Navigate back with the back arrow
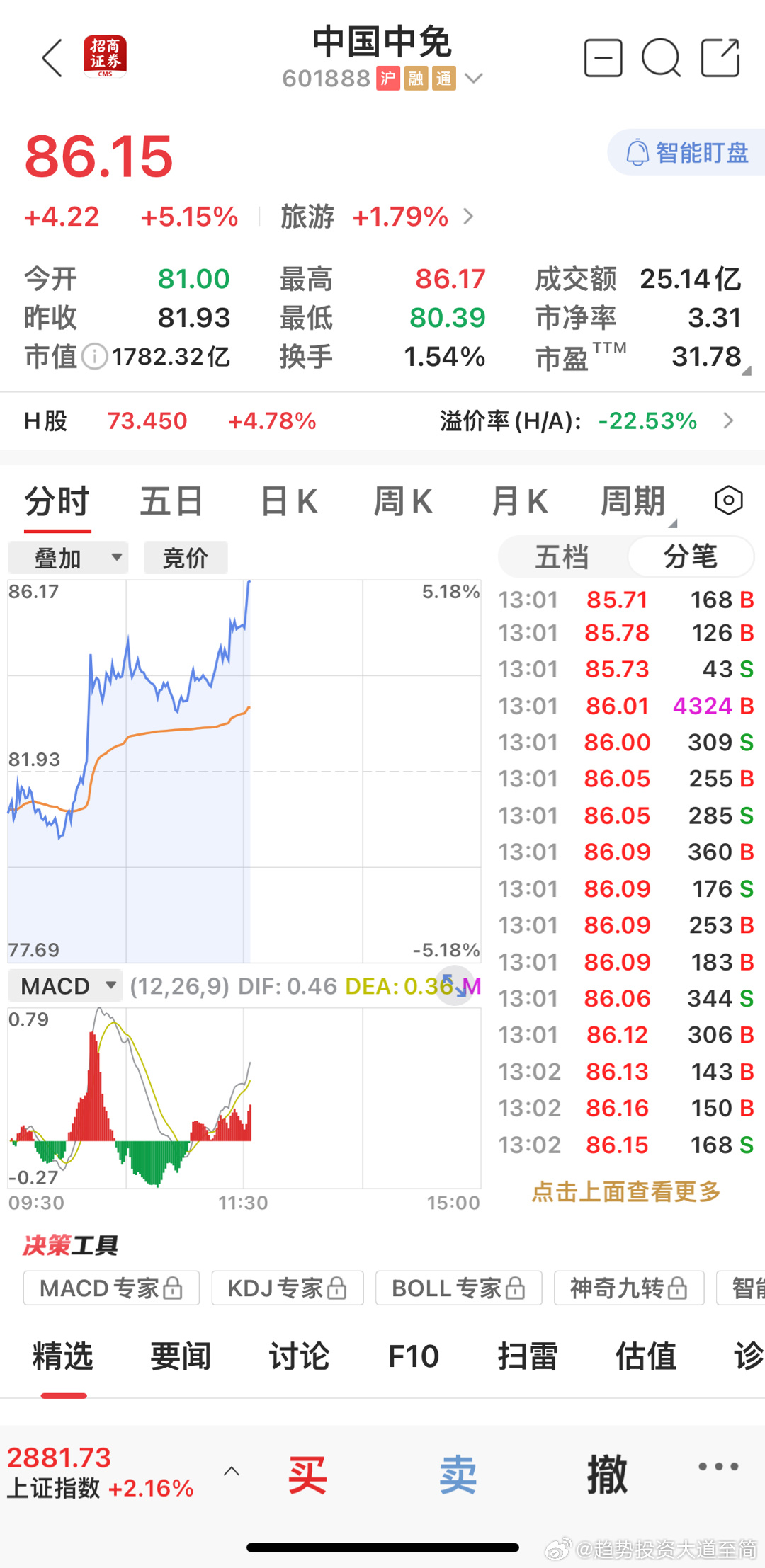The width and height of the screenshot is (765, 1568). click(x=51, y=58)
